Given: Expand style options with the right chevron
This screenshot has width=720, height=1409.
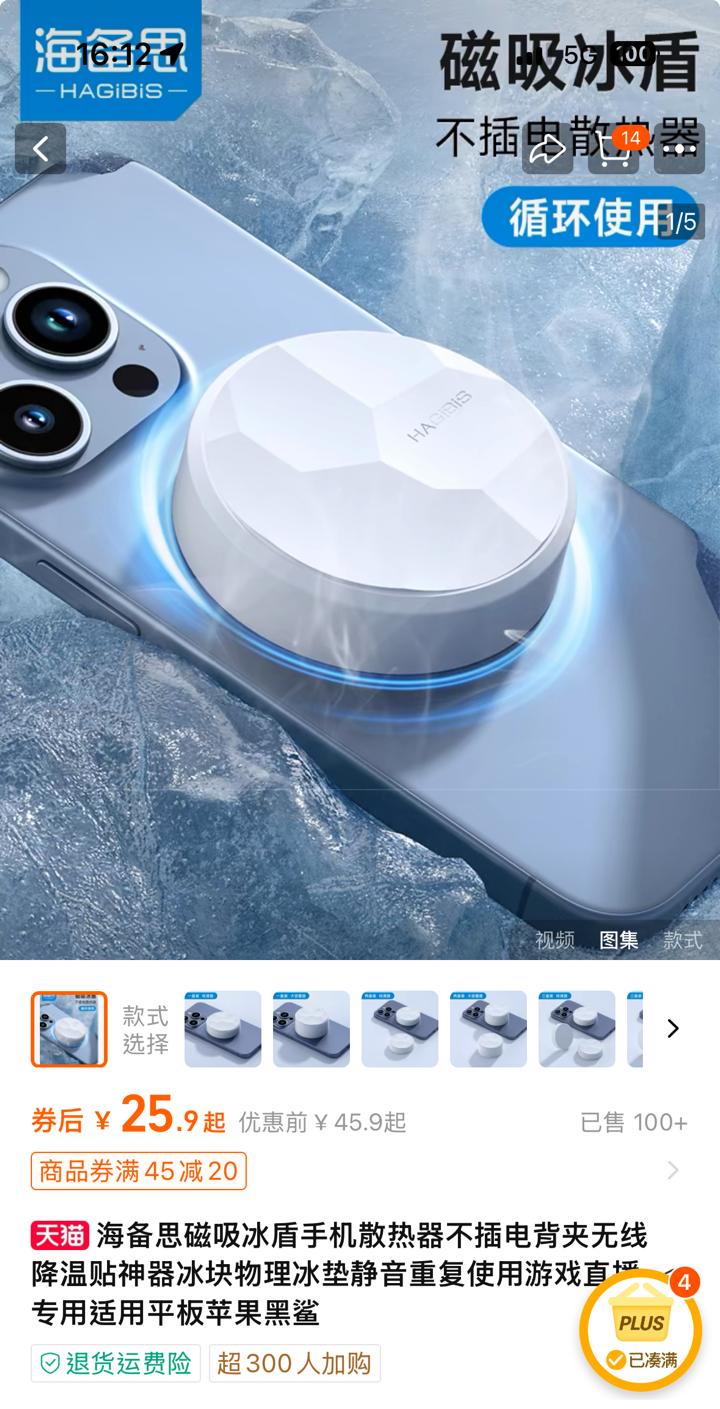Looking at the screenshot, I should click(x=673, y=1029).
